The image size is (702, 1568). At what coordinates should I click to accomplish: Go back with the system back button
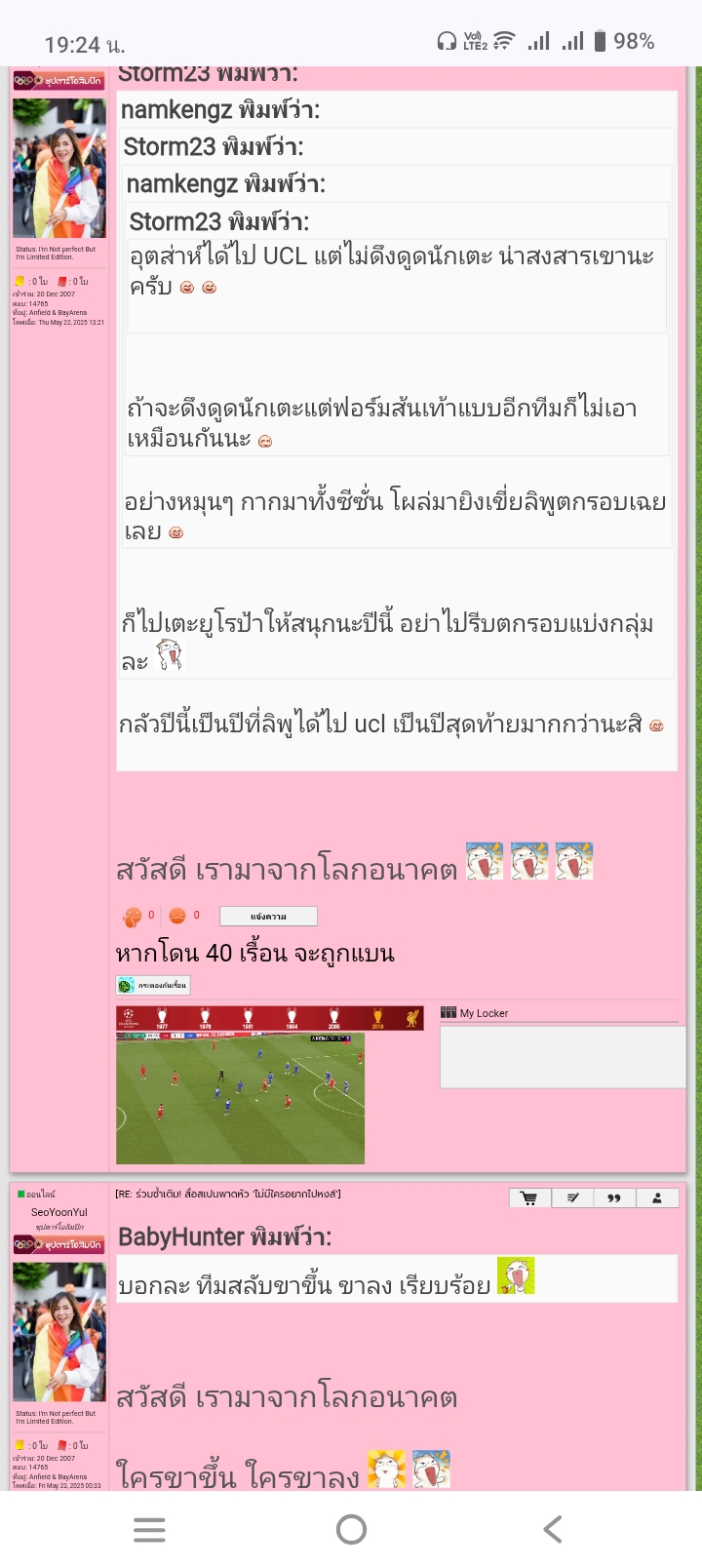pos(553,1529)
